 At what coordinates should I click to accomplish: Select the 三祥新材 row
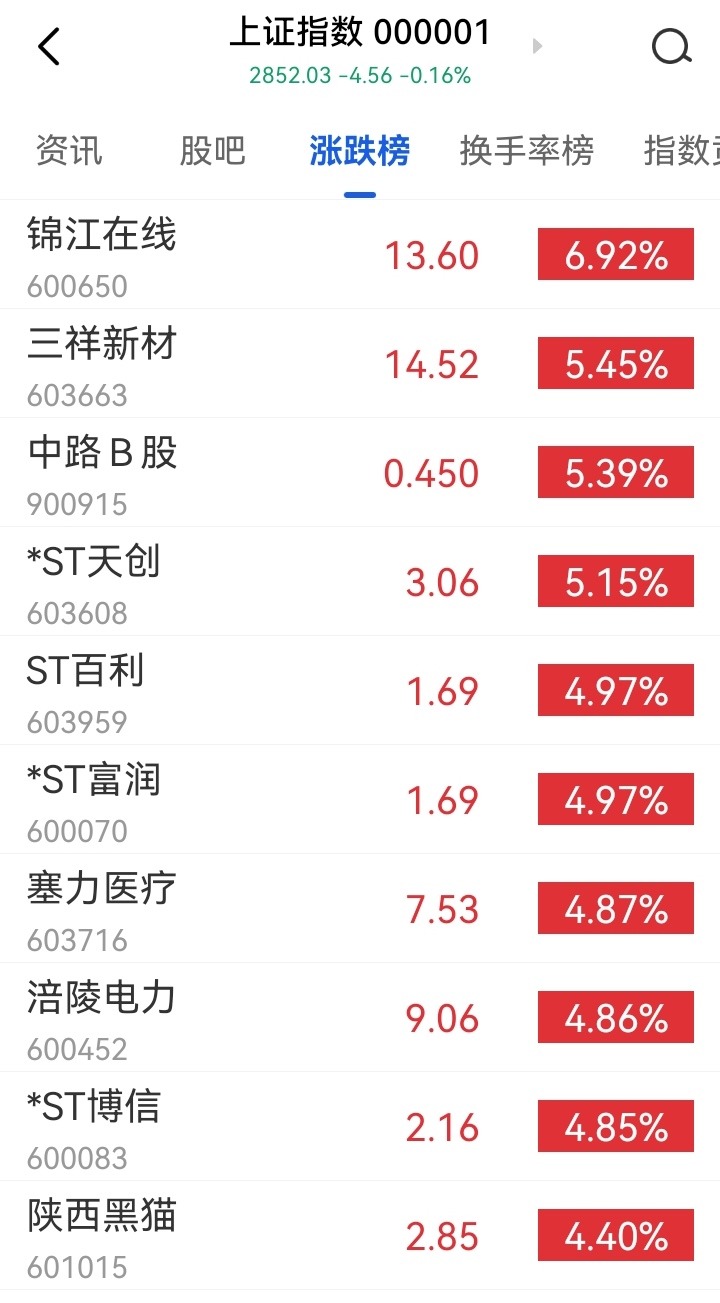[102, 345]
